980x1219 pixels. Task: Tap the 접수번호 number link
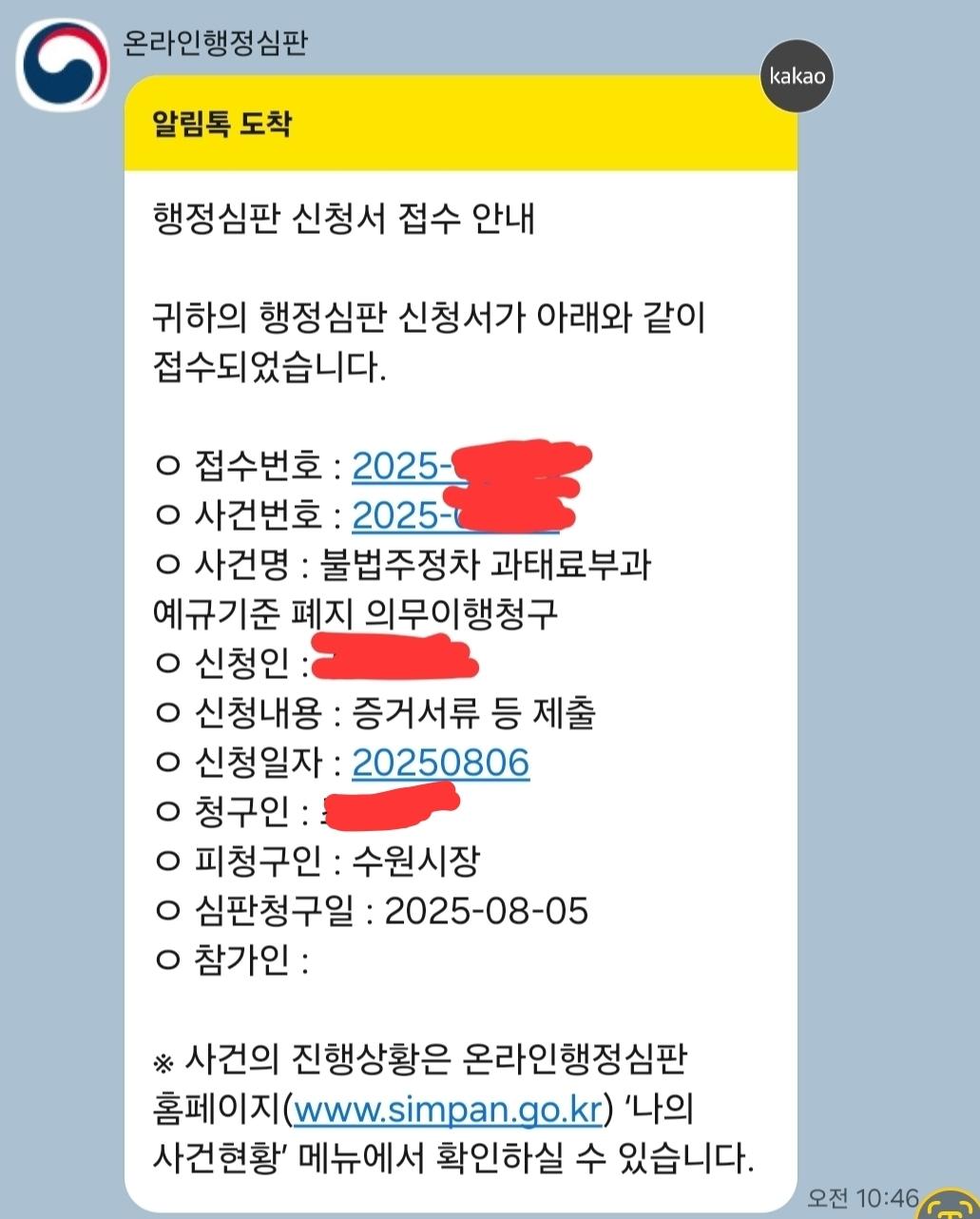(401, 465)
